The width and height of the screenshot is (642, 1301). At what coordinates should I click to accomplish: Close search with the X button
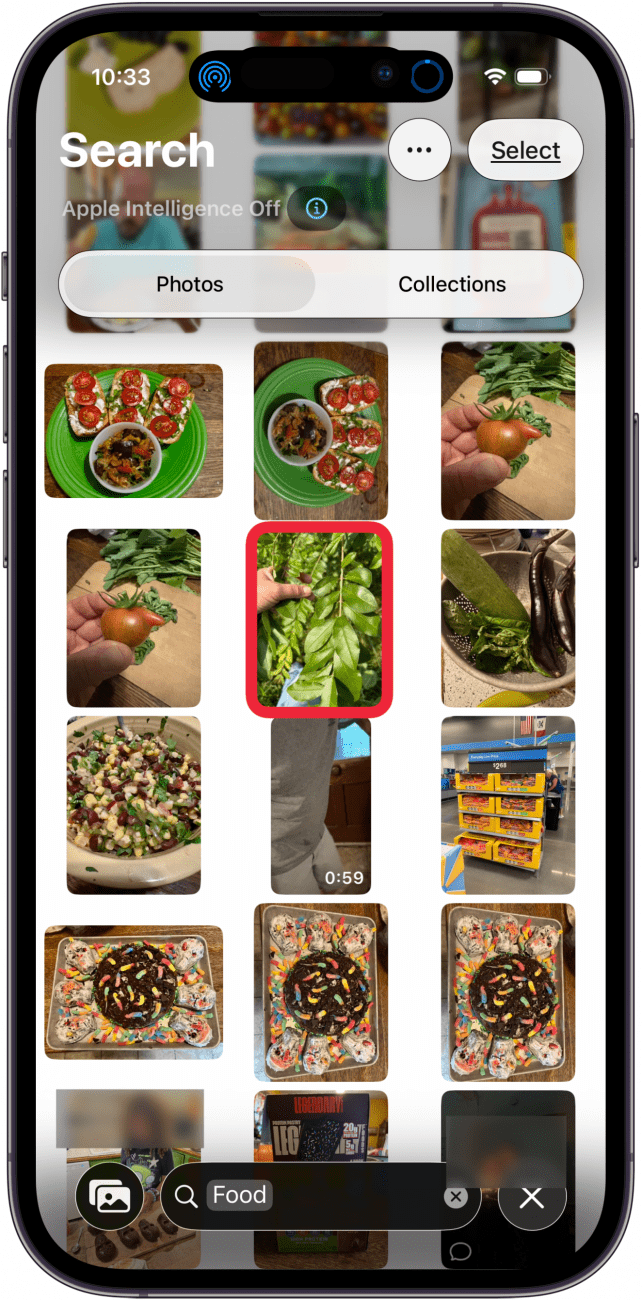coord(531,1197)
